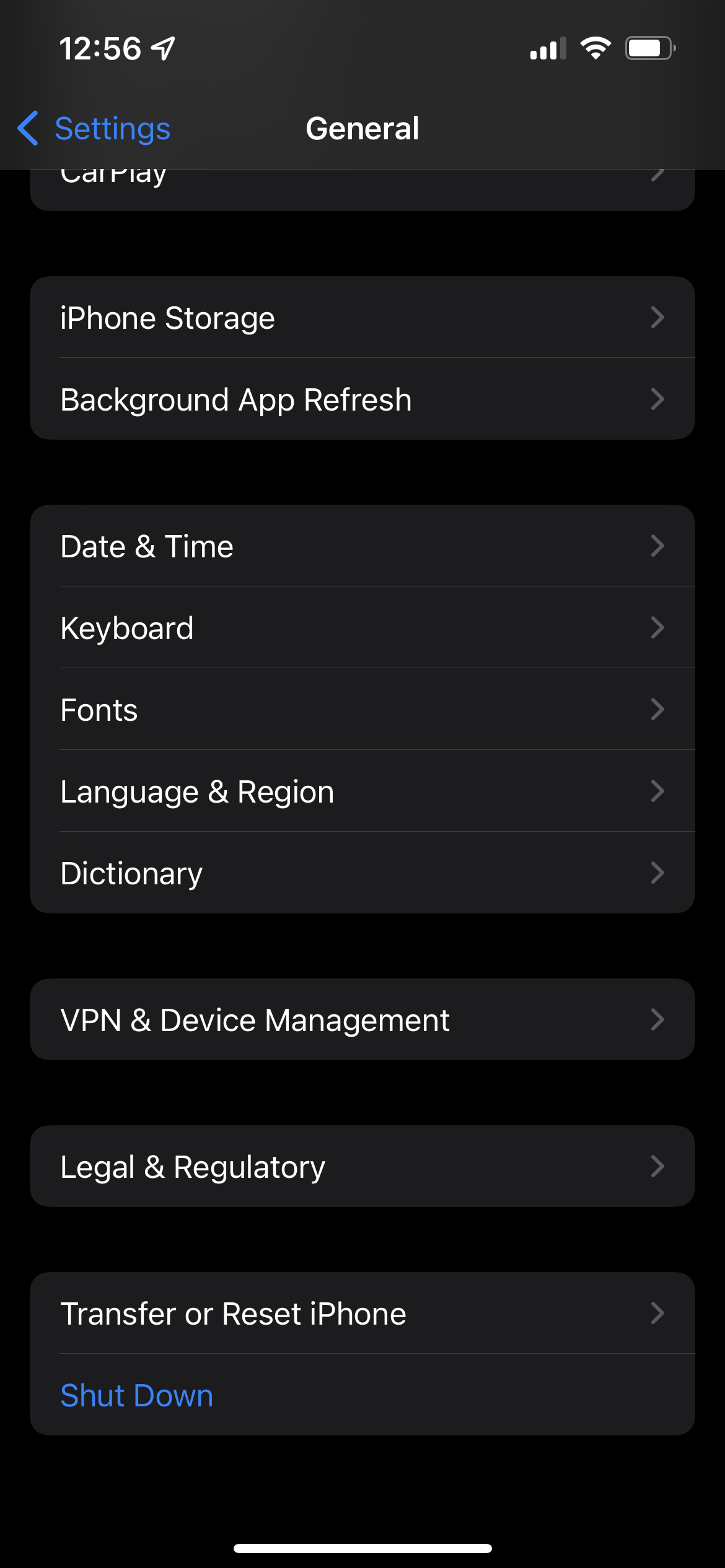This screenshot has height=1568, width=725.
Task: Open the Fonts row
Action: tap(362, 710)
